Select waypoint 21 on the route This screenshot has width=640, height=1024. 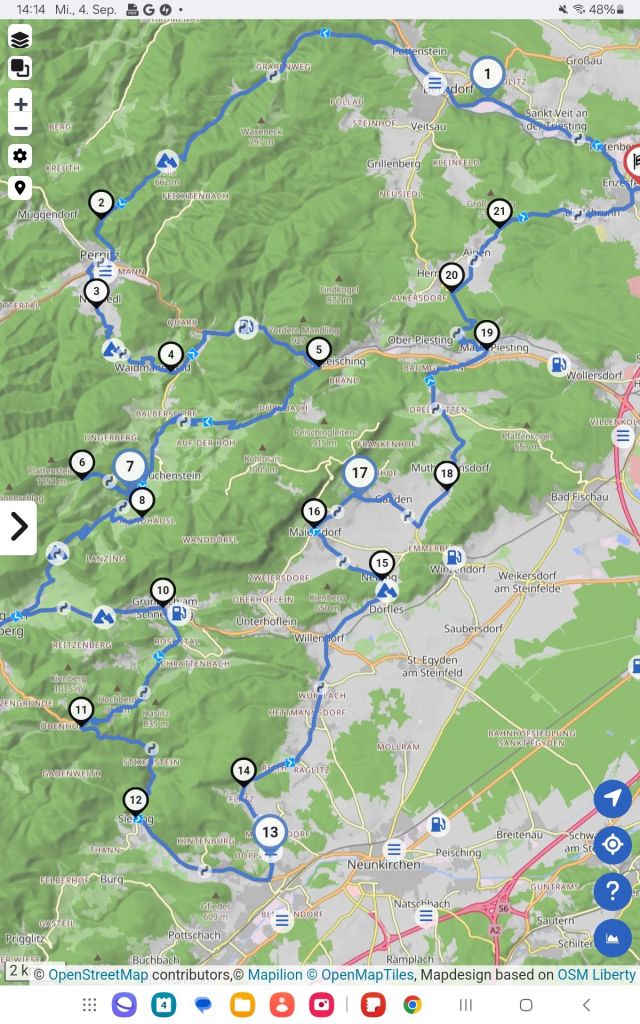[x=499, y=211]
